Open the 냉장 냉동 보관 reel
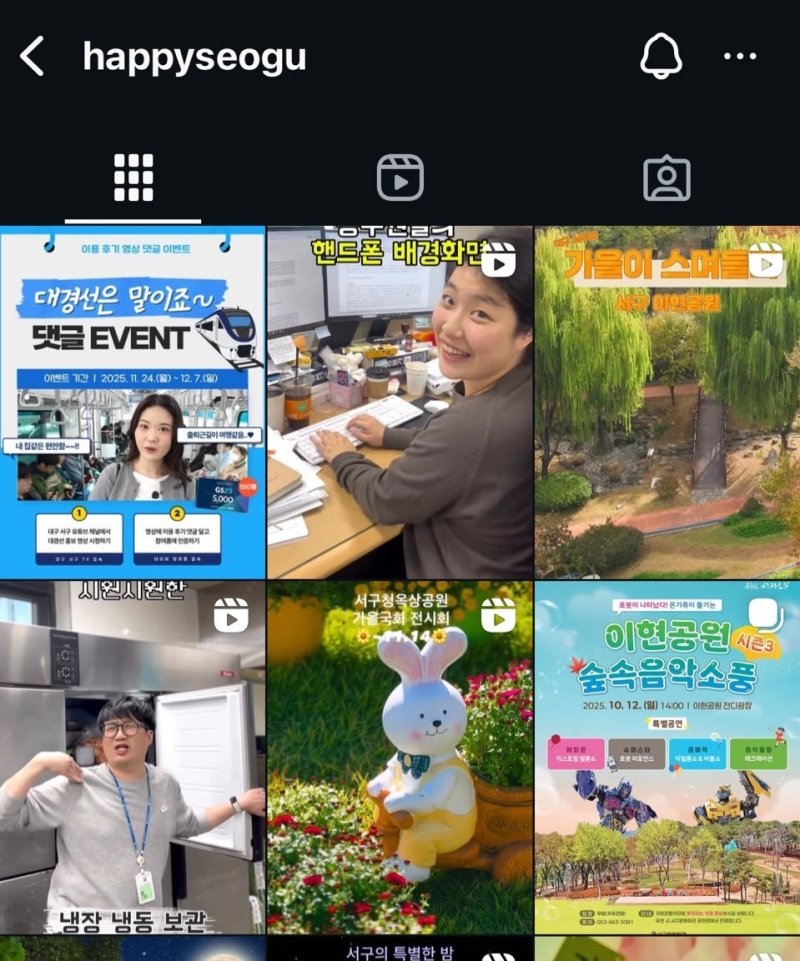 (x=132, y=757)
